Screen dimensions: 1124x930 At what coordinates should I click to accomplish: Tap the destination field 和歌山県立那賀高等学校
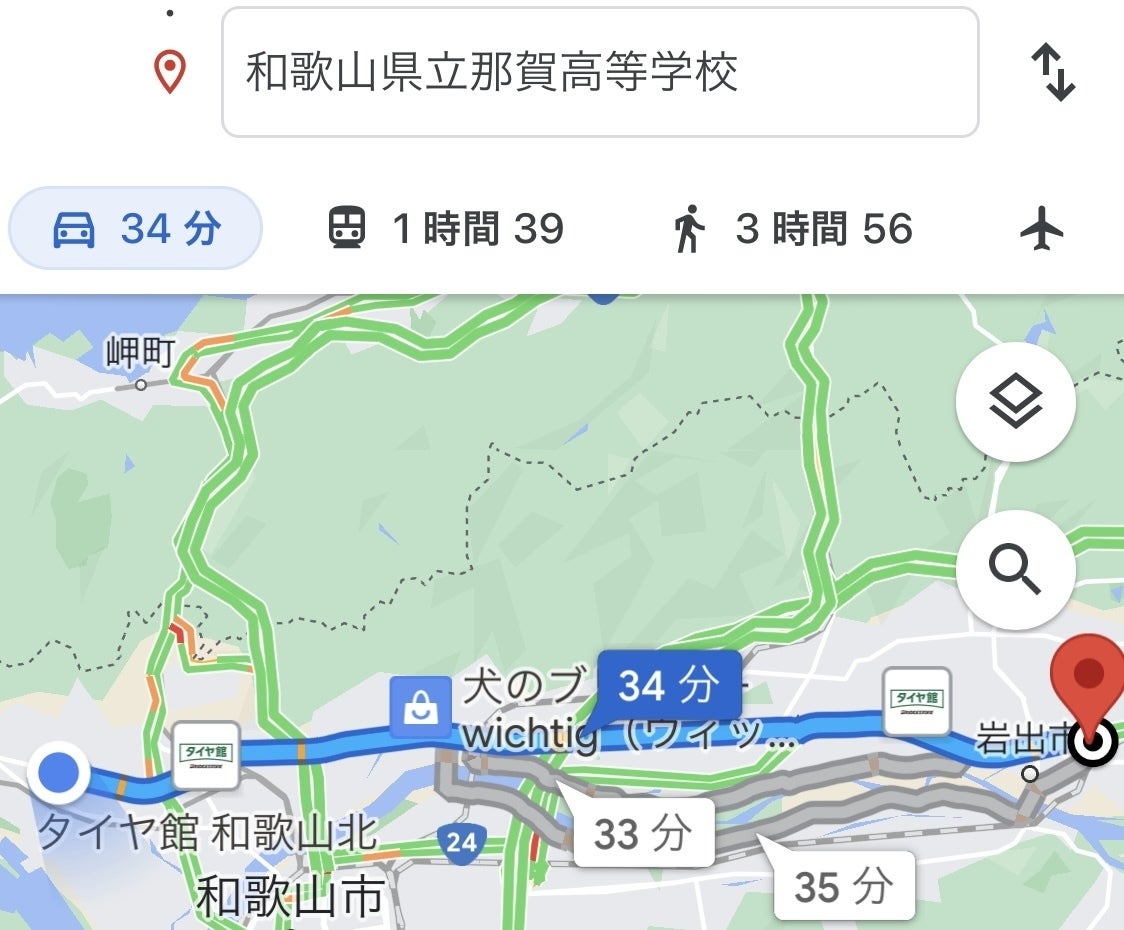tap(599, 73)
